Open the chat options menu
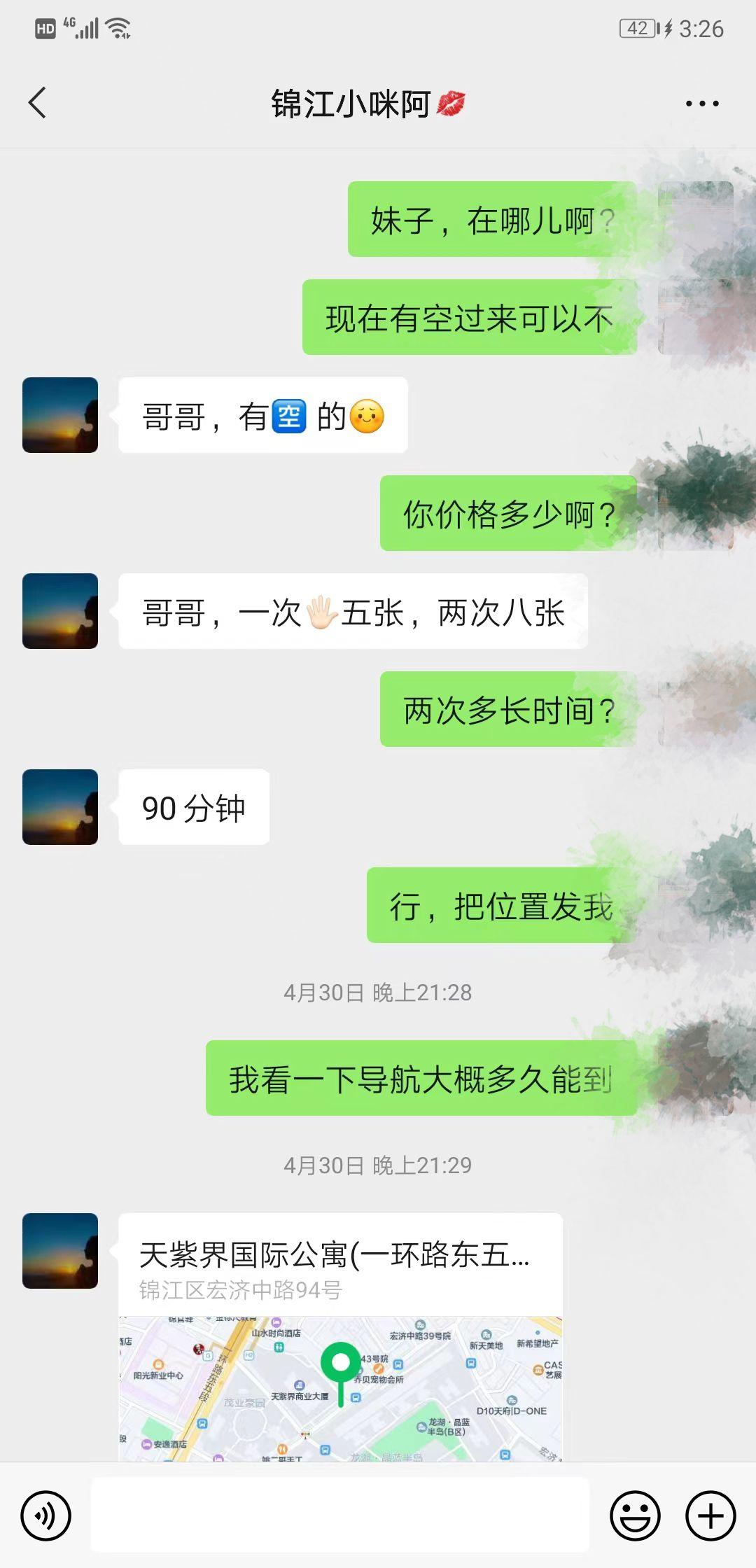756x1568 pixels. tap(701, 104)
